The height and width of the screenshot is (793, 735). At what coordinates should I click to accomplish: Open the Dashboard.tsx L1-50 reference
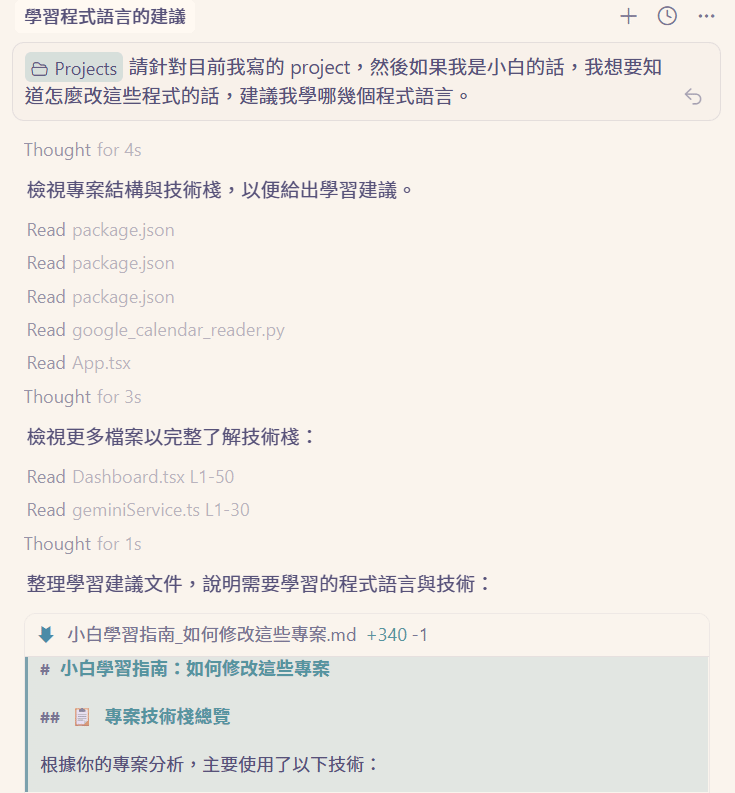152,477
